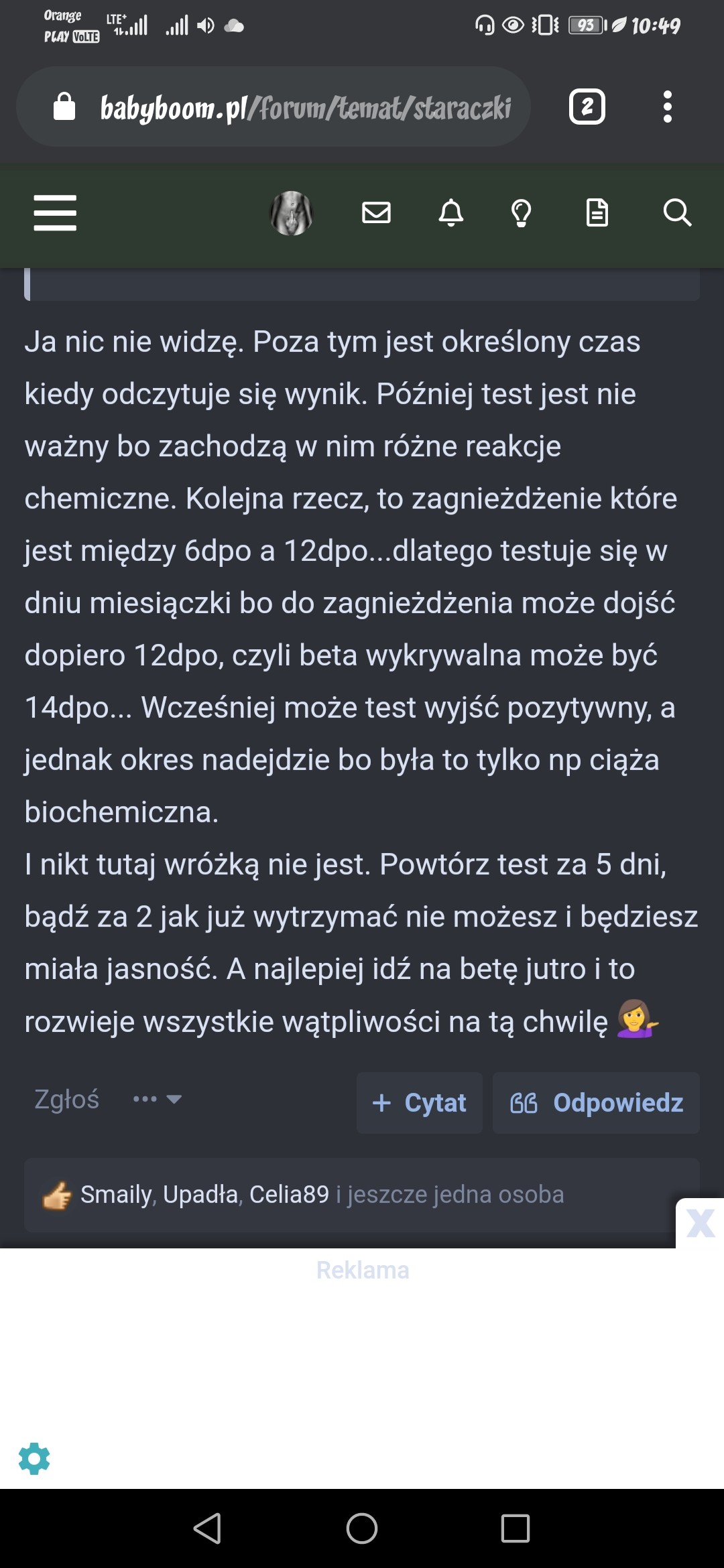Go back with the system back button
Image resolution: width=724 pixels, height=1568 pixels.
[x=207, y=1528]
